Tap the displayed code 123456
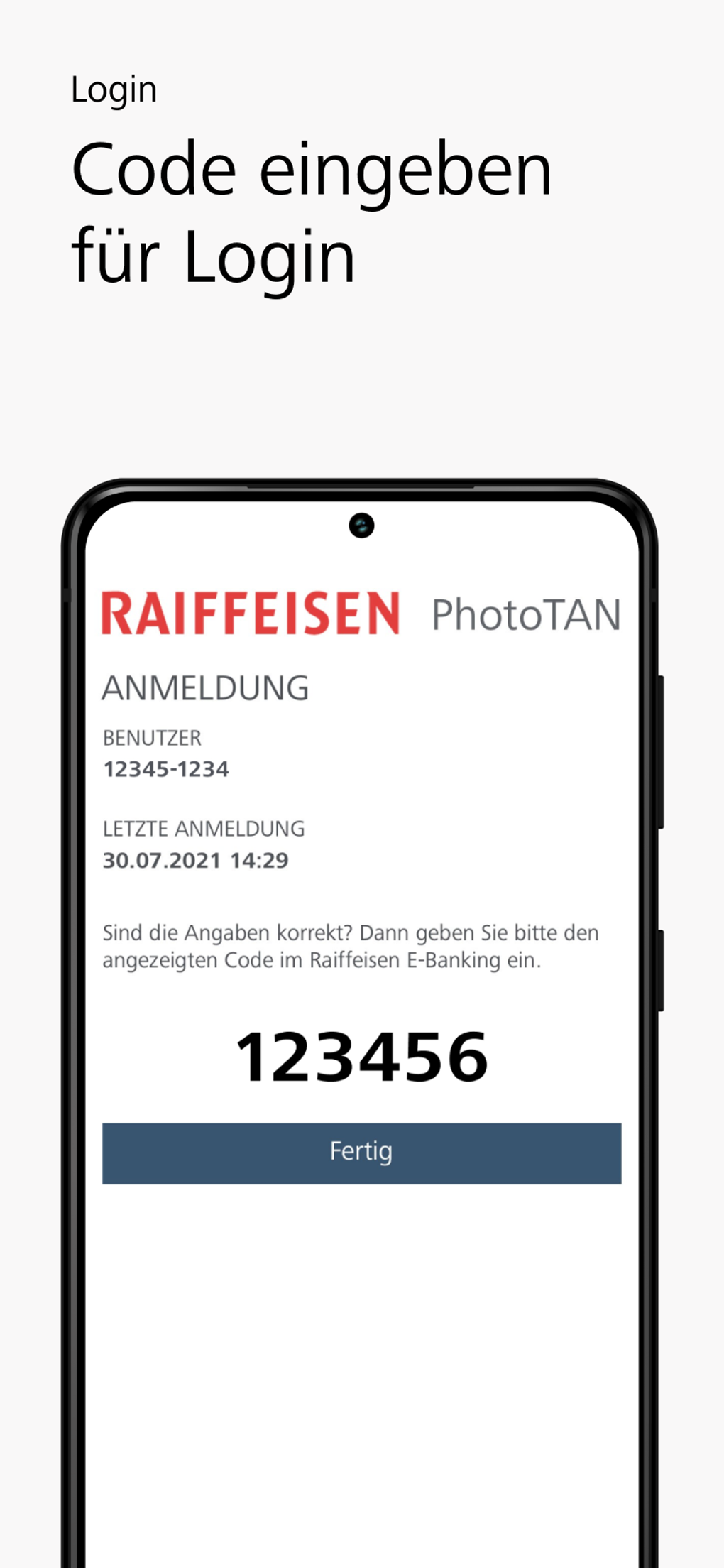Screen dimensions: 724x1568 click(x=363, y=1056)
